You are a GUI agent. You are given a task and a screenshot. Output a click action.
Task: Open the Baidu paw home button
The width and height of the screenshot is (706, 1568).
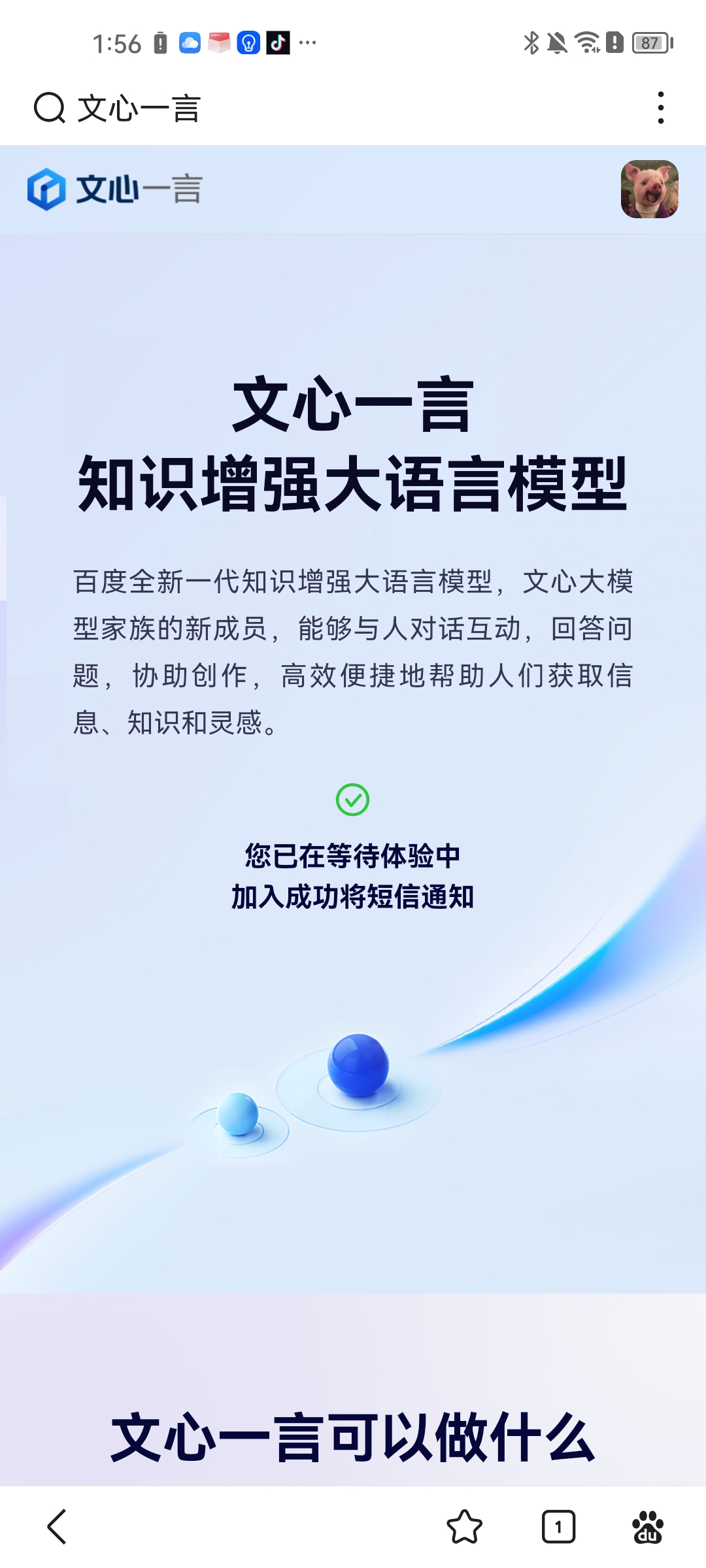(648, 1527)
